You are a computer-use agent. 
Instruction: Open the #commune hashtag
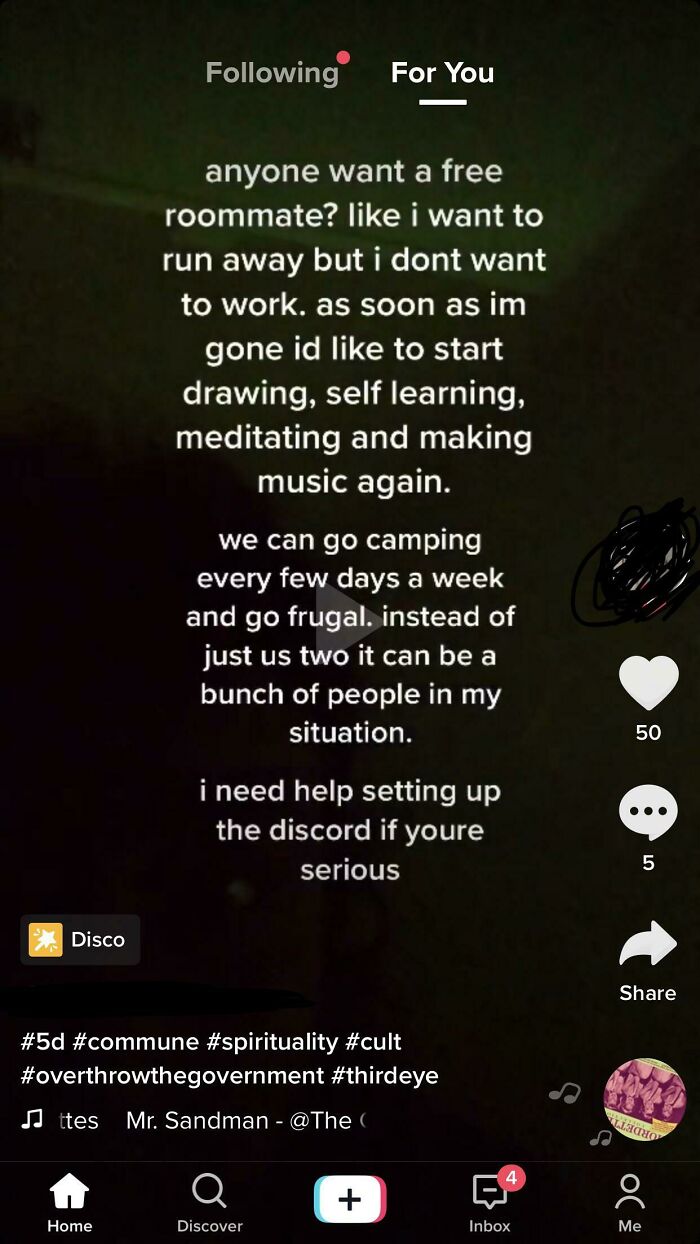pos(135,1042)
